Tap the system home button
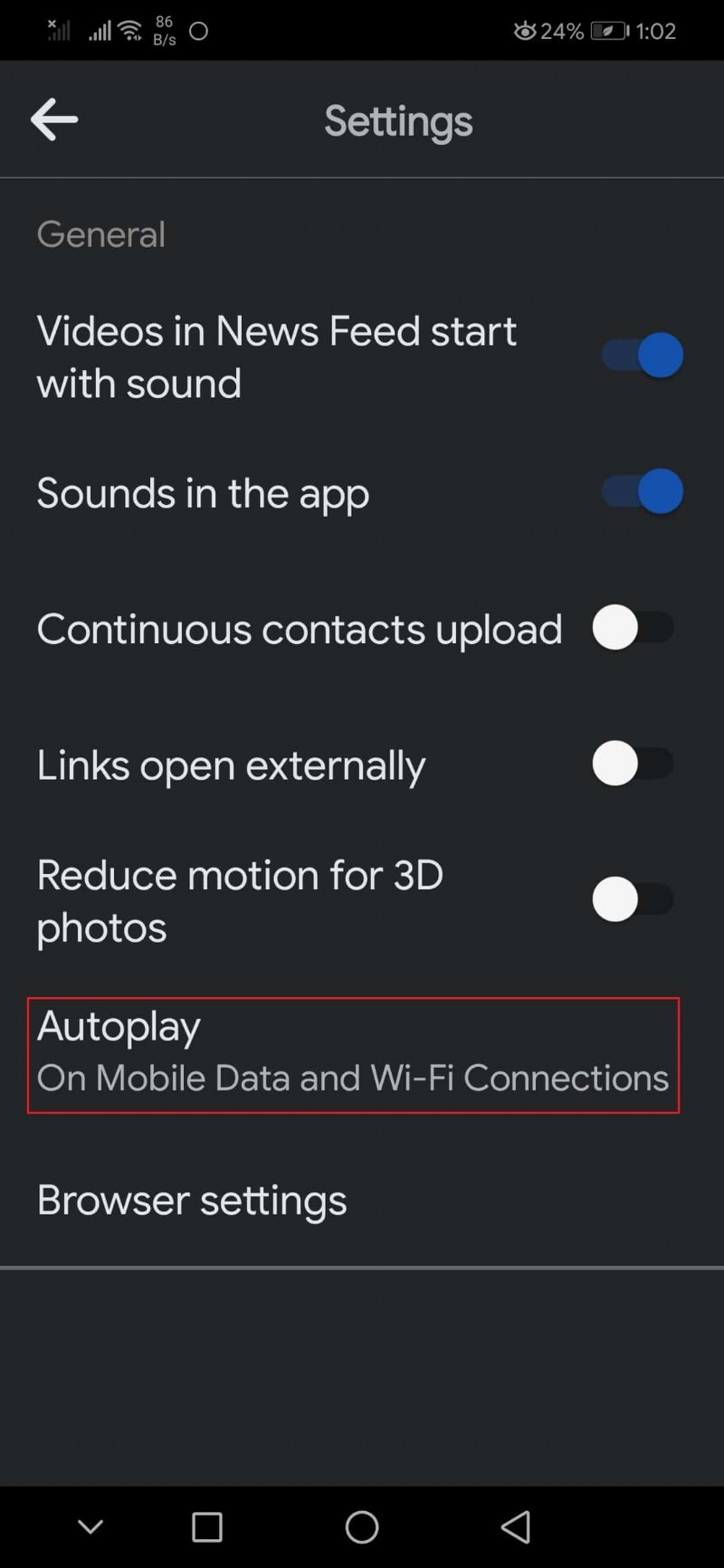Screen dimensions: 724x1568 (x=362, y=1527)
